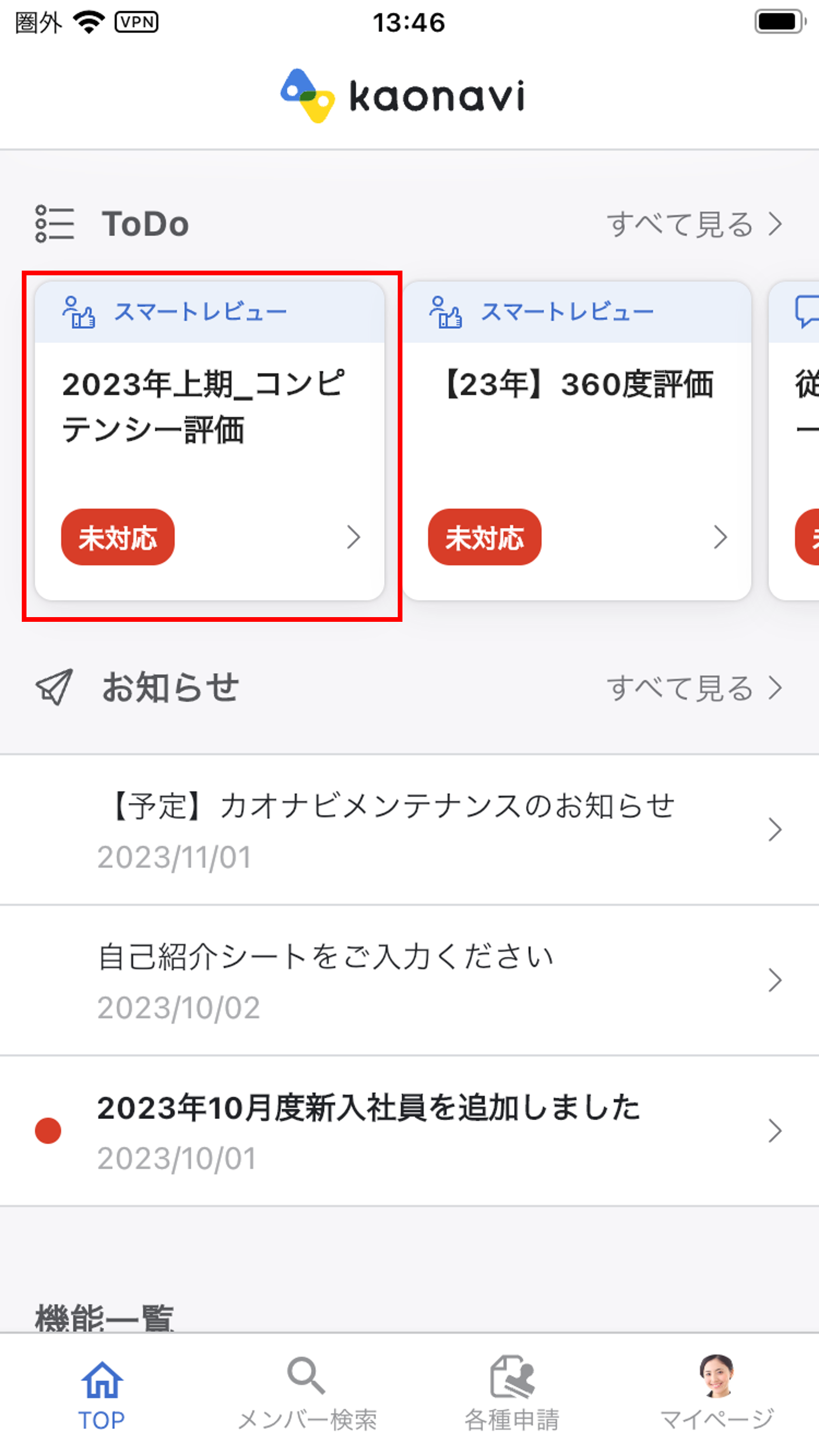Viewport: 819px width, 1456px height.
Task: Switch to the TOP tab
Action: (x=102, y=1395)
